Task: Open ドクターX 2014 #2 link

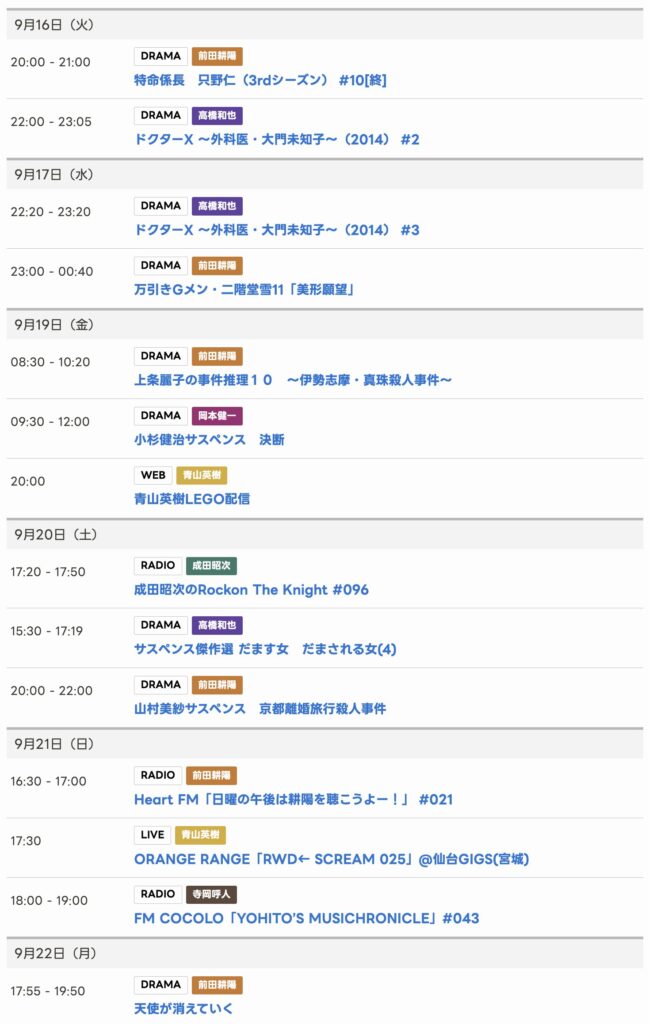Action: [276, 139]
